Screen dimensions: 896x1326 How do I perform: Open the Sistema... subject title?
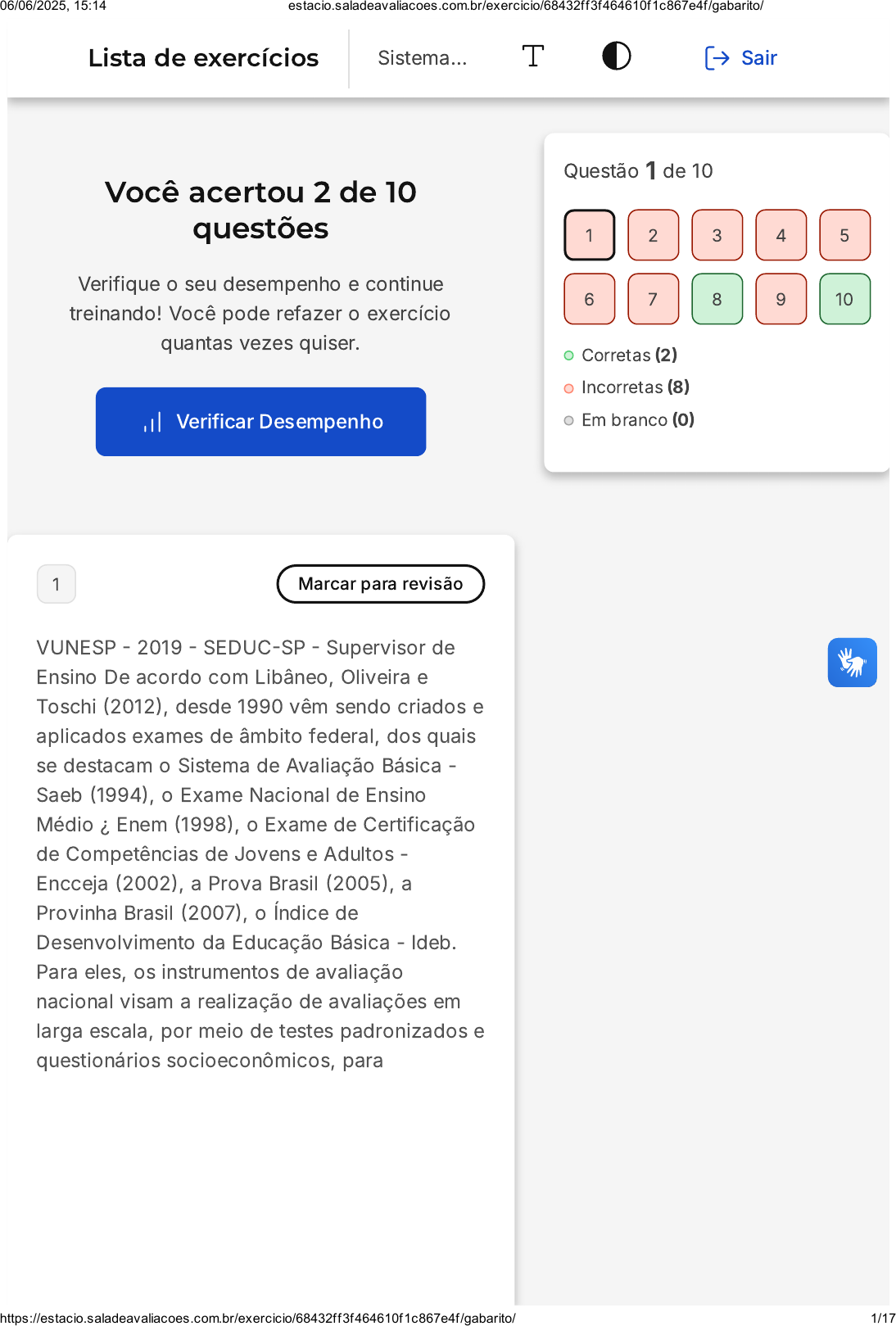tap(422, 58)
